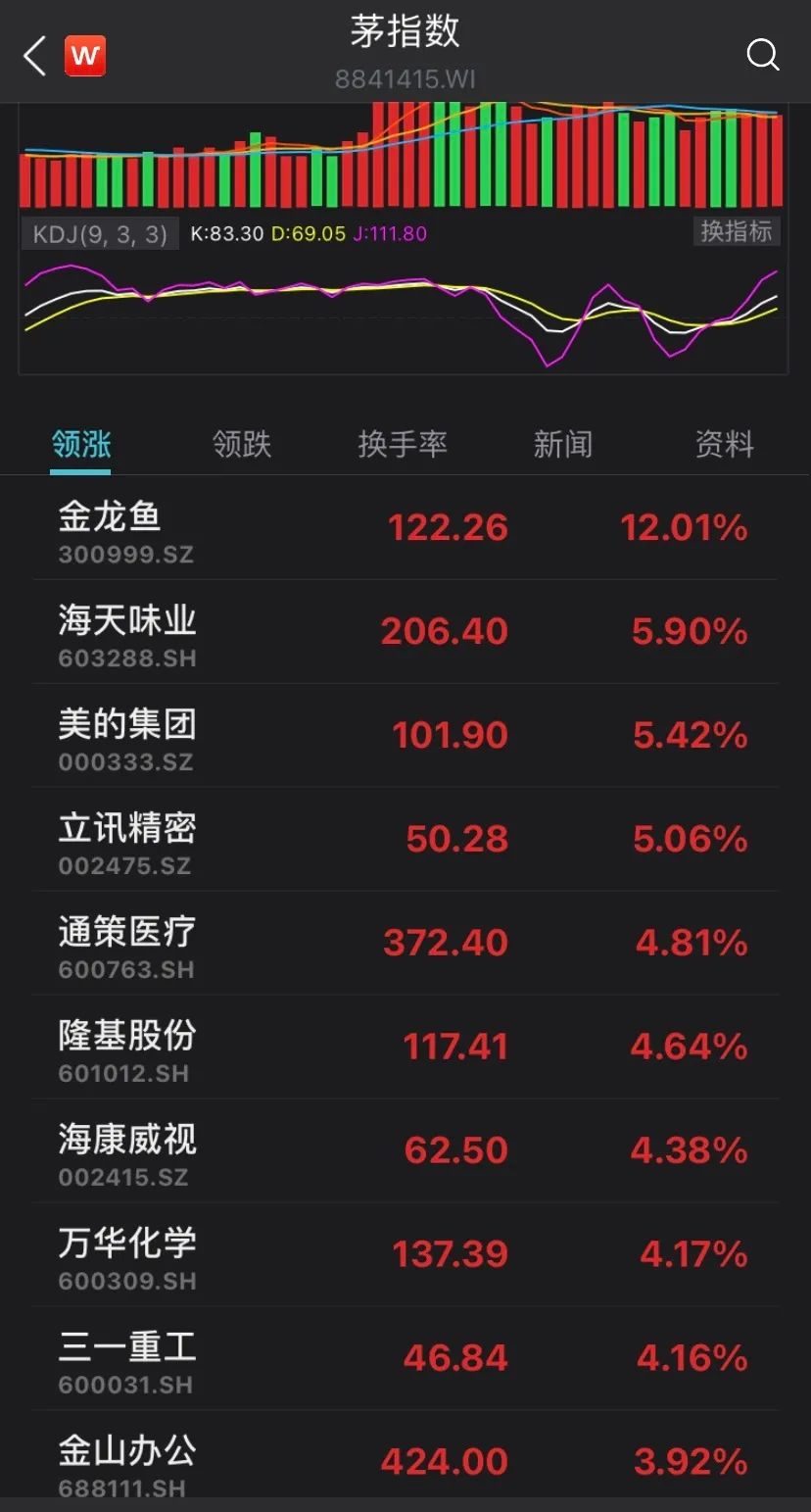
Task: View 通策医疗 stock details
Action: [405, 944]
